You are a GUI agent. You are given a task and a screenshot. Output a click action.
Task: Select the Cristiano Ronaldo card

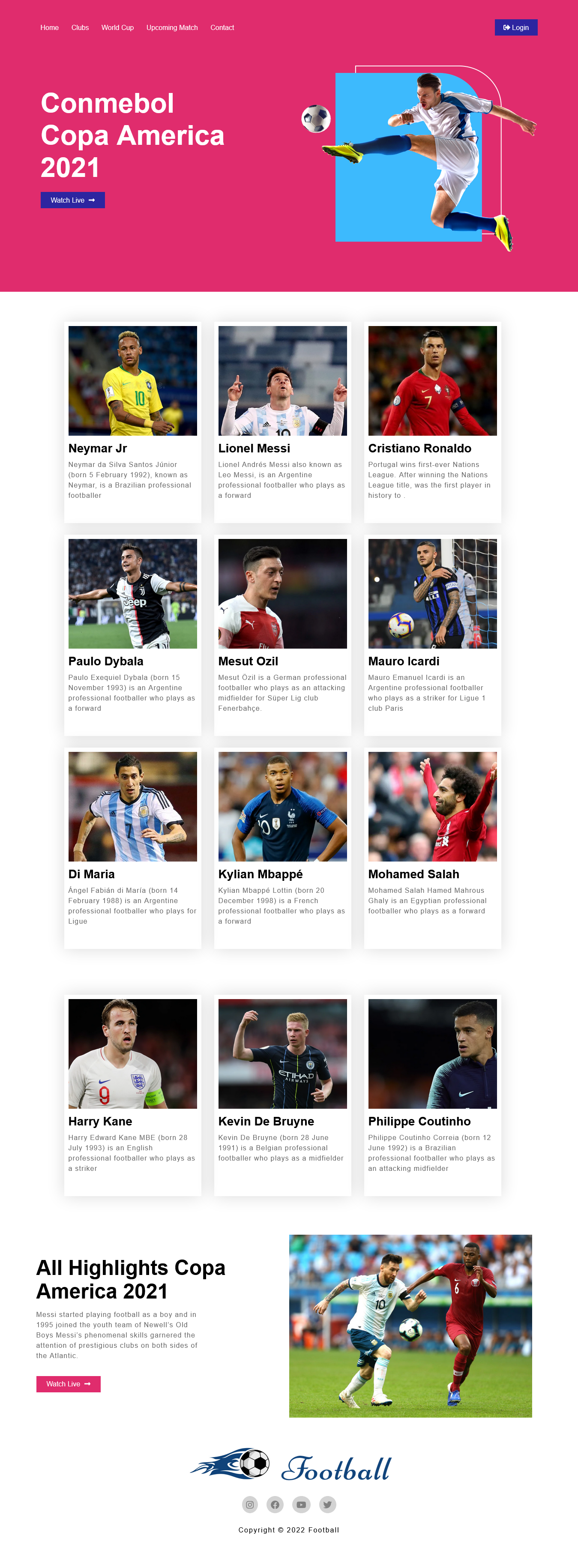[x=432, y=421]
